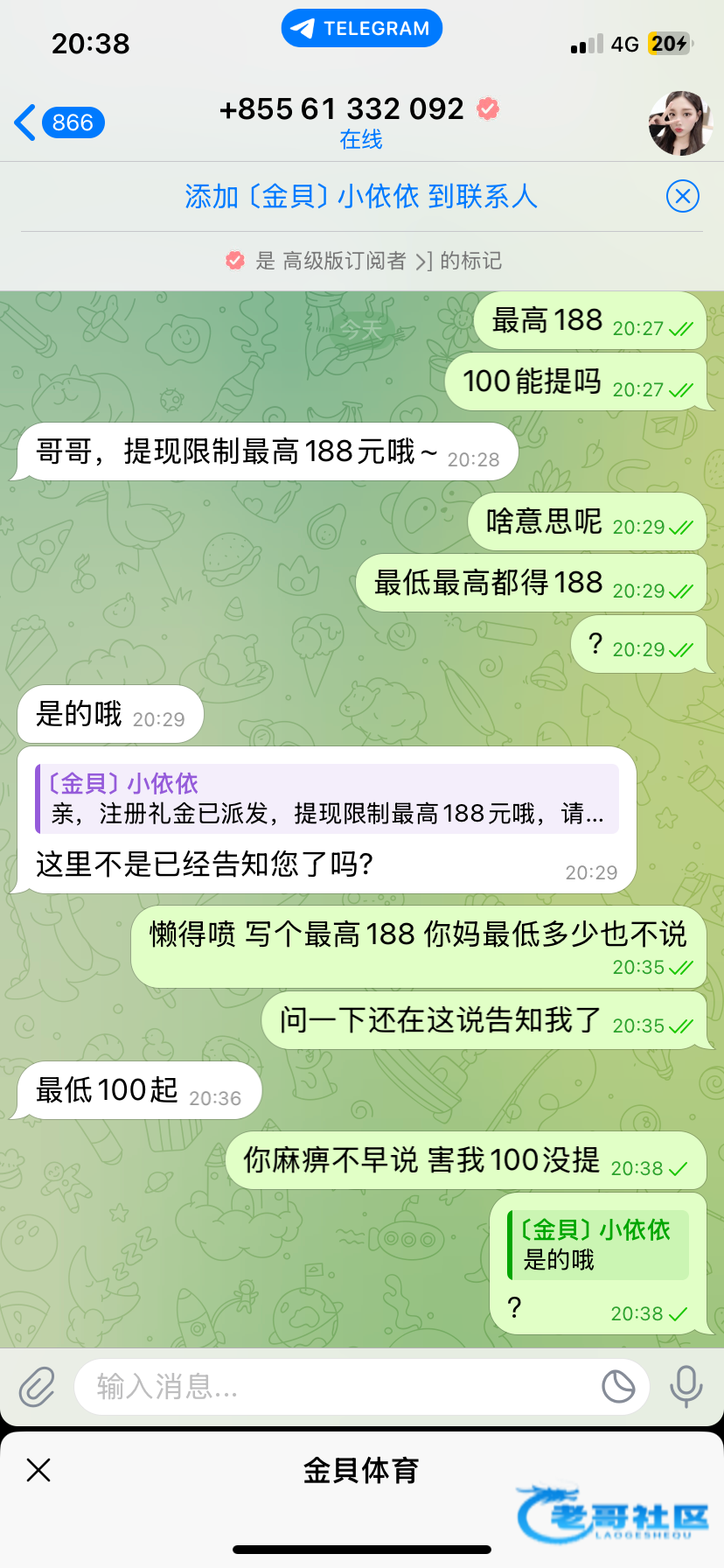Close the 金貝体育 bottom panel
The image size is (724, 1568).
38,1470
